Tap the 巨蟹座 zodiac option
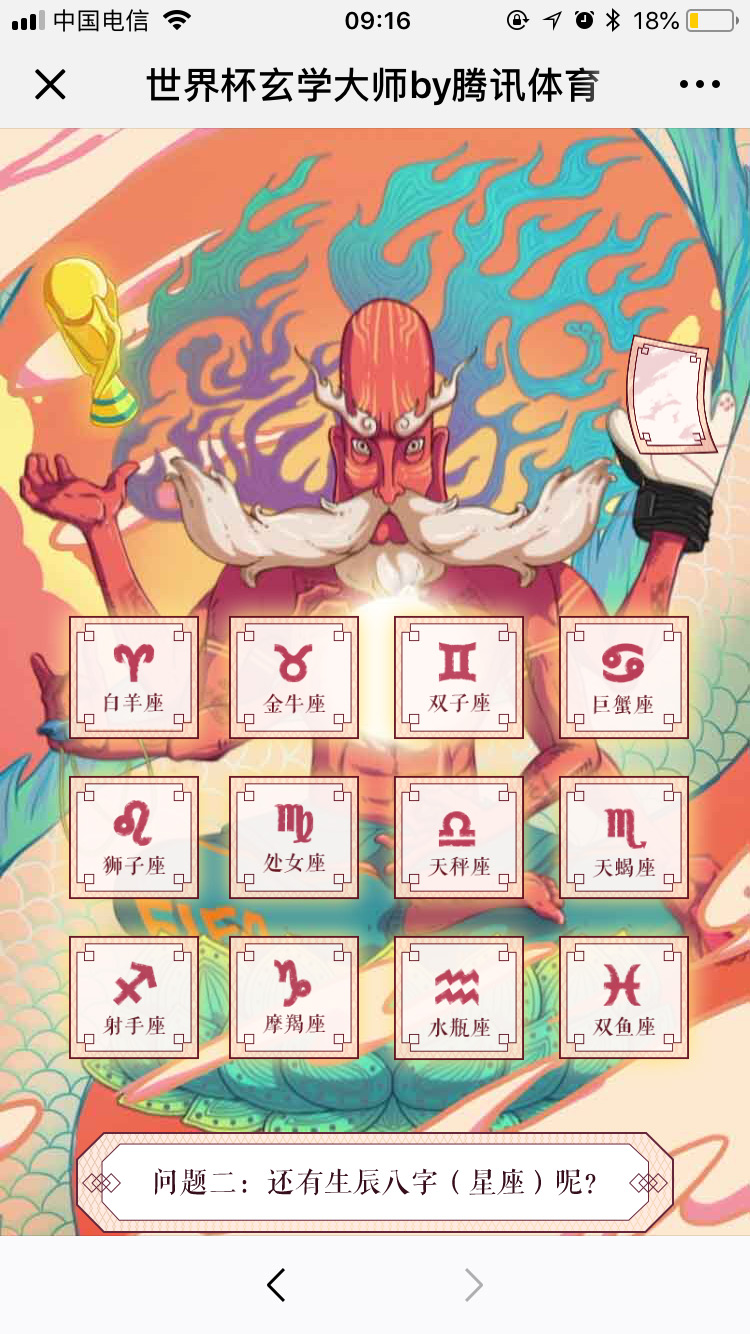750x1334 pixels. (x=624, y=677)
